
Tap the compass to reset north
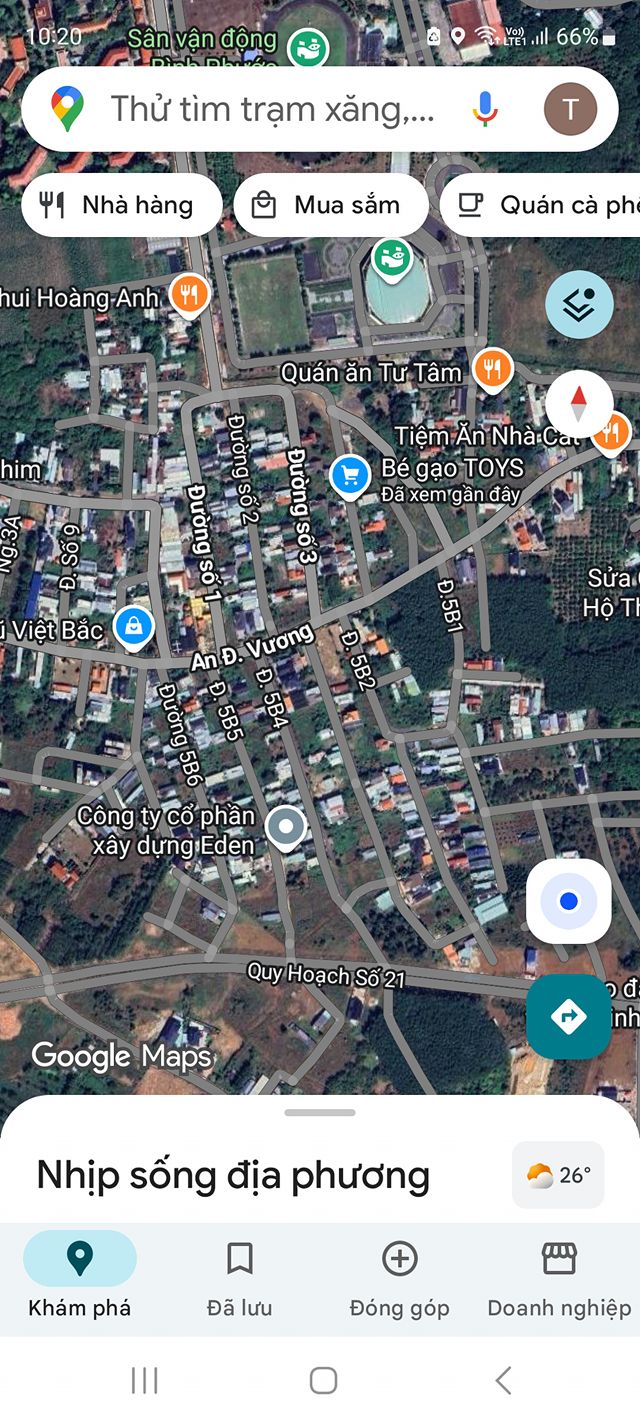(579, 403)
